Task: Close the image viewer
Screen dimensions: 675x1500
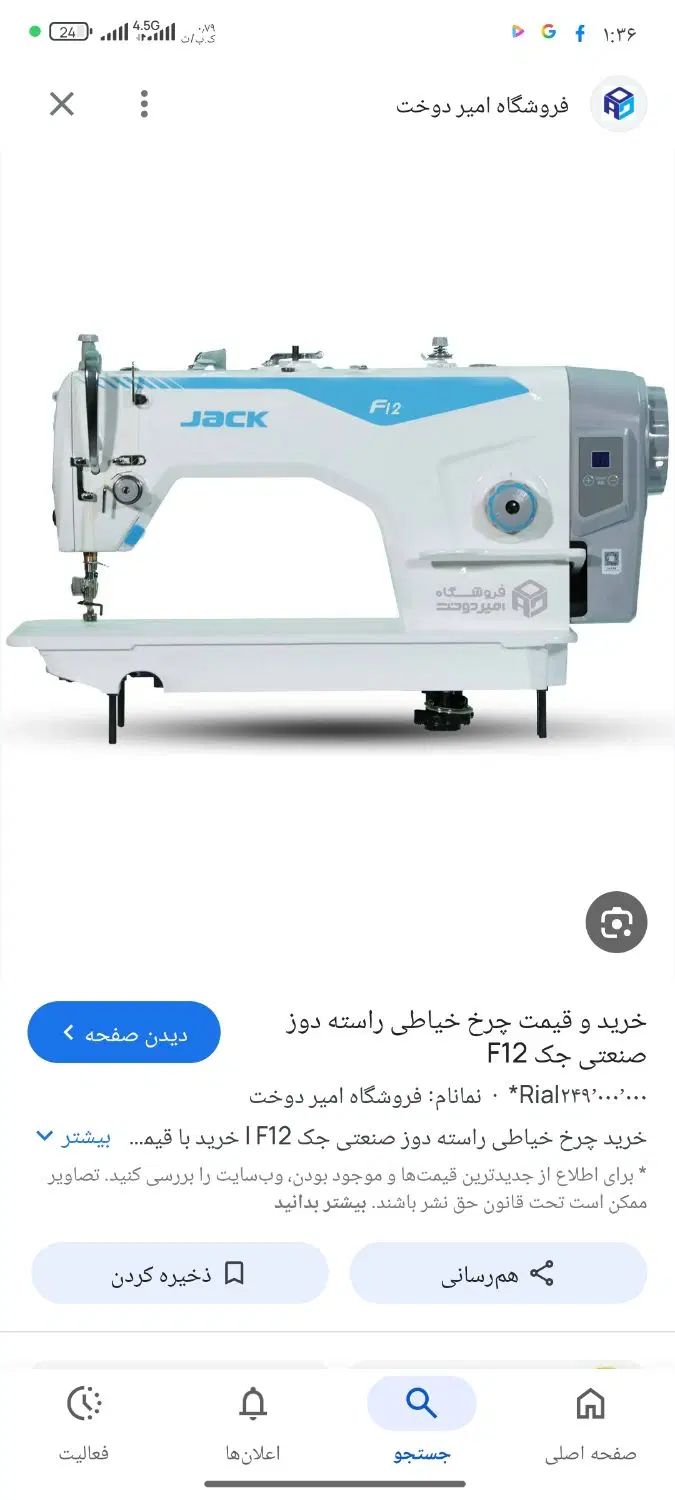Action: (x=62, y=103)
